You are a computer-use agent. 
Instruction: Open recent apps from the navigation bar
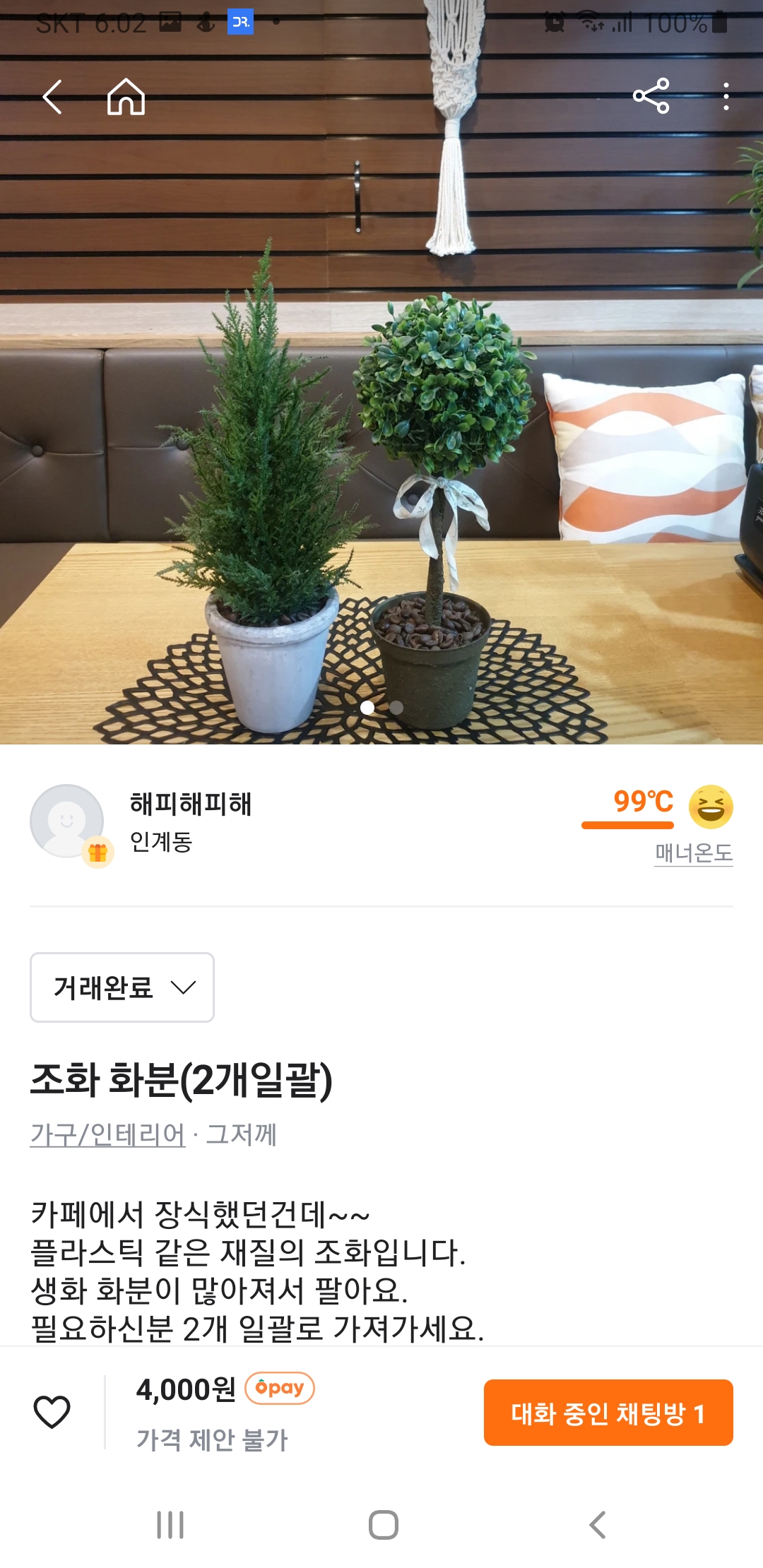tap(170, 1525)
